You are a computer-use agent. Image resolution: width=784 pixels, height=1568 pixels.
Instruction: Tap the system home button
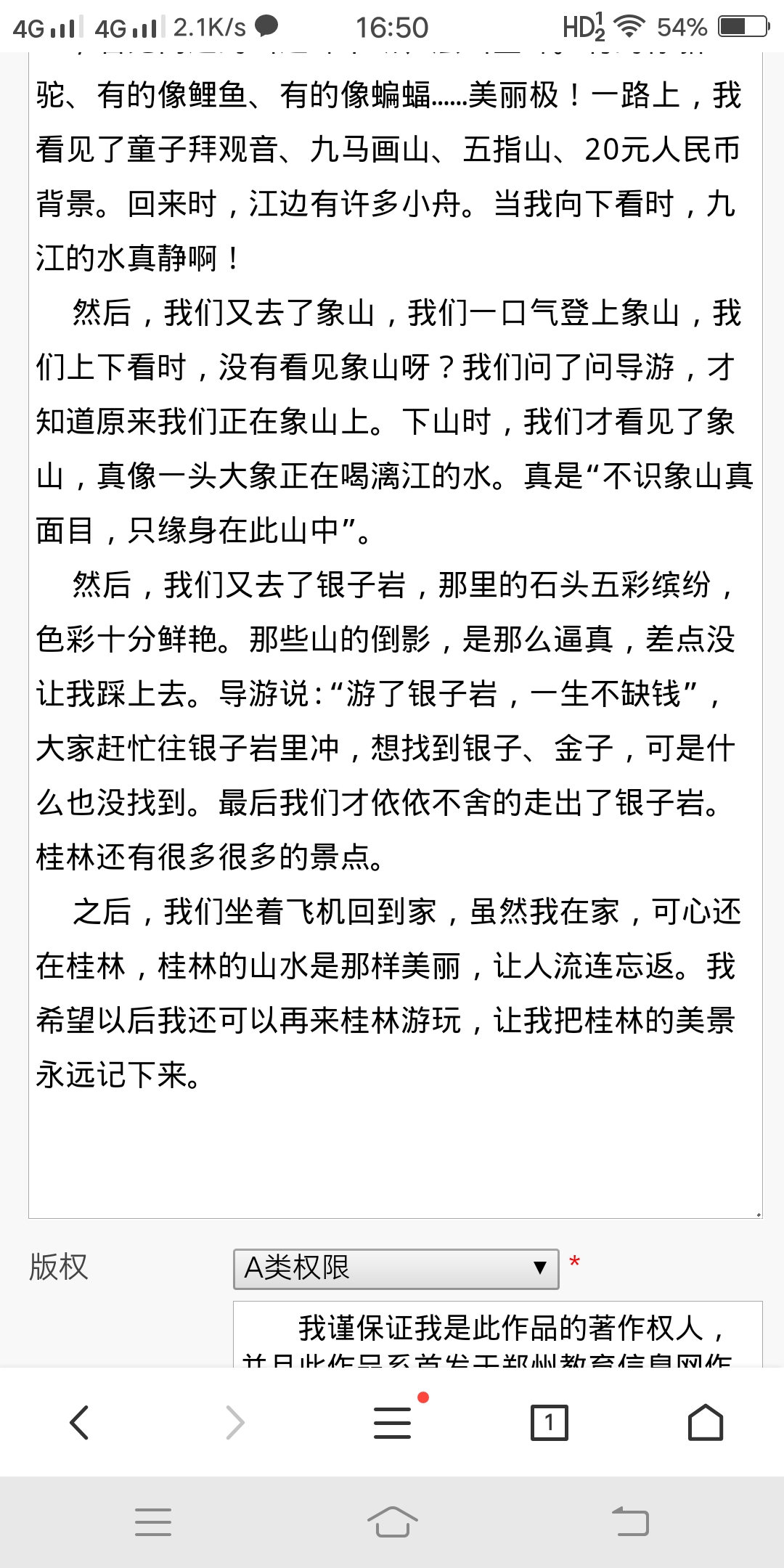pos(392,1522)
